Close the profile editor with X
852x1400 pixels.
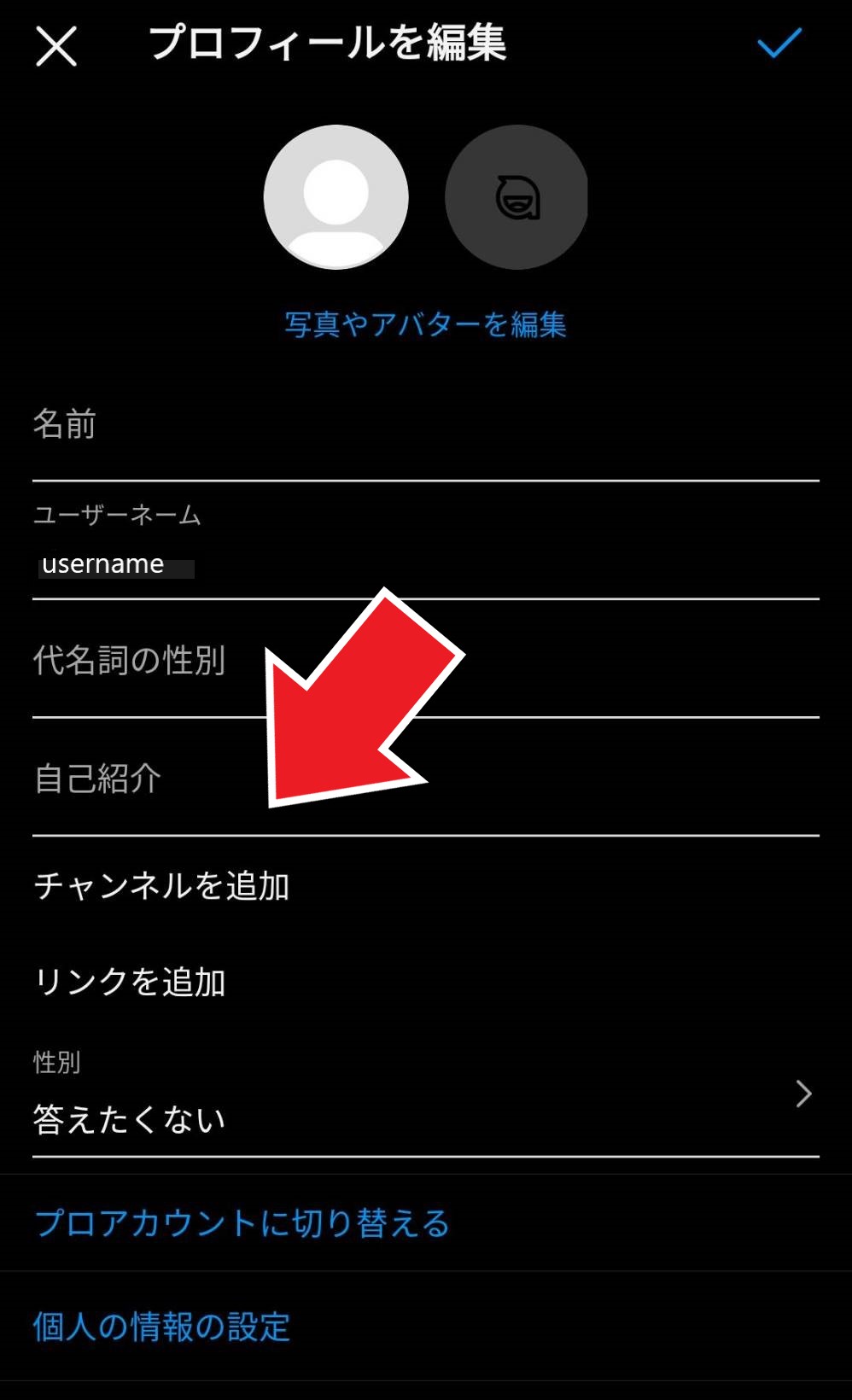pos(56,45)
